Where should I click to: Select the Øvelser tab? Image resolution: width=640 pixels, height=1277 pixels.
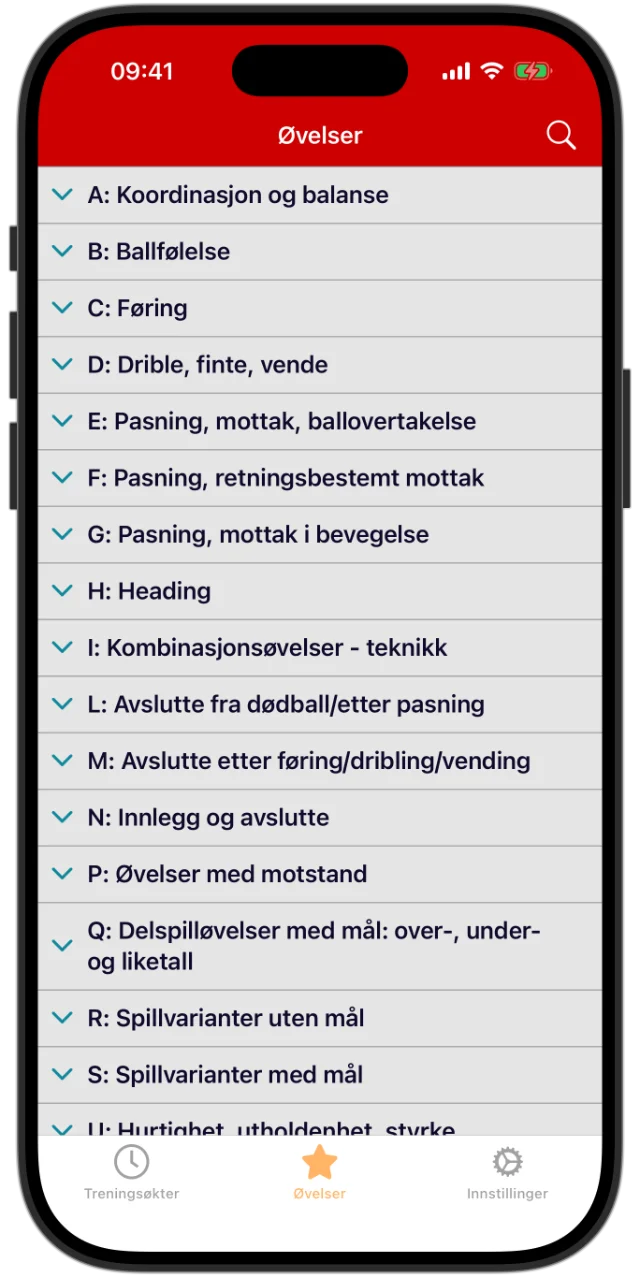point(319,1174)
